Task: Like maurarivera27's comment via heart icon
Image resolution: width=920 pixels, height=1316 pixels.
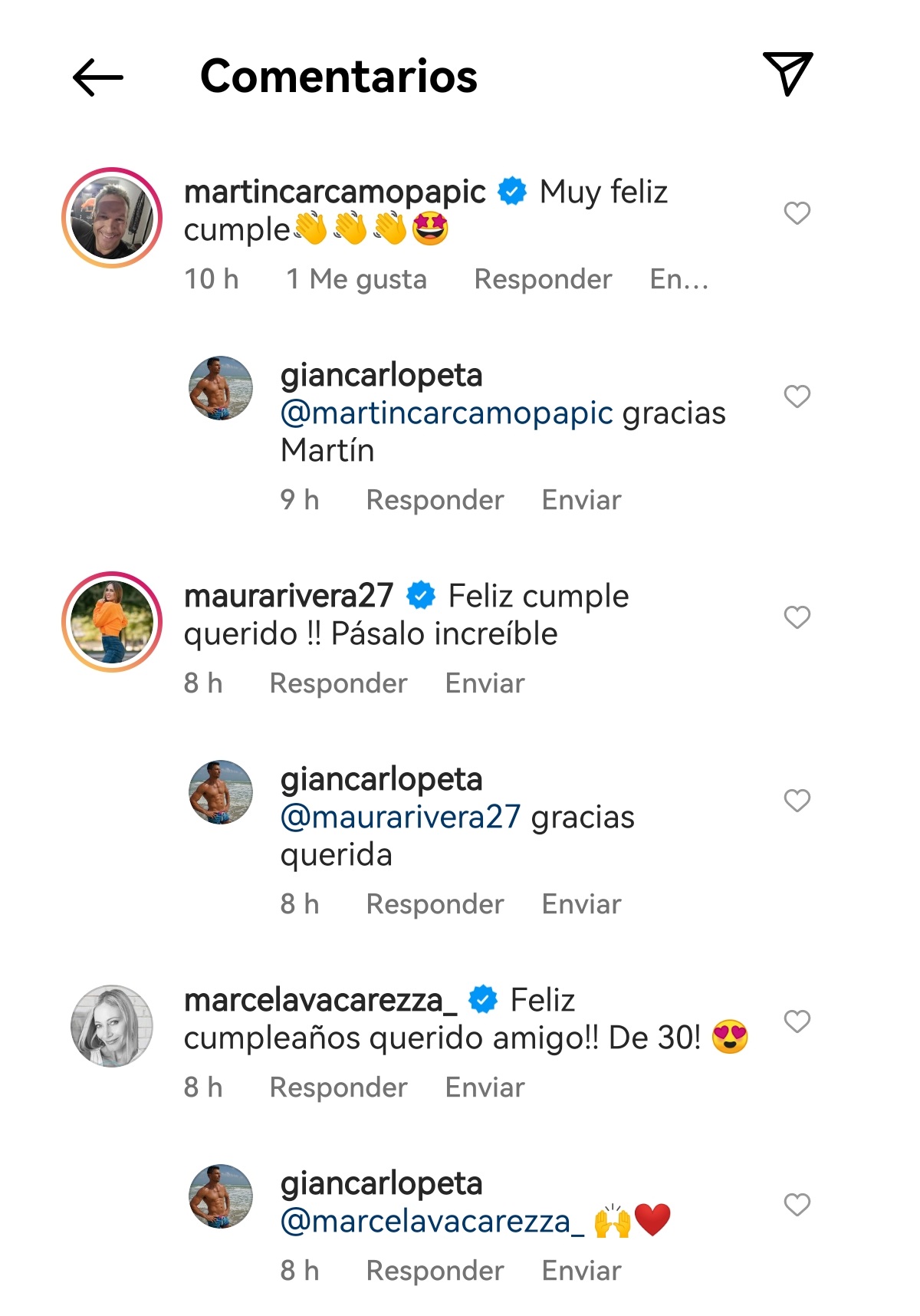Action: click(797, 616)
